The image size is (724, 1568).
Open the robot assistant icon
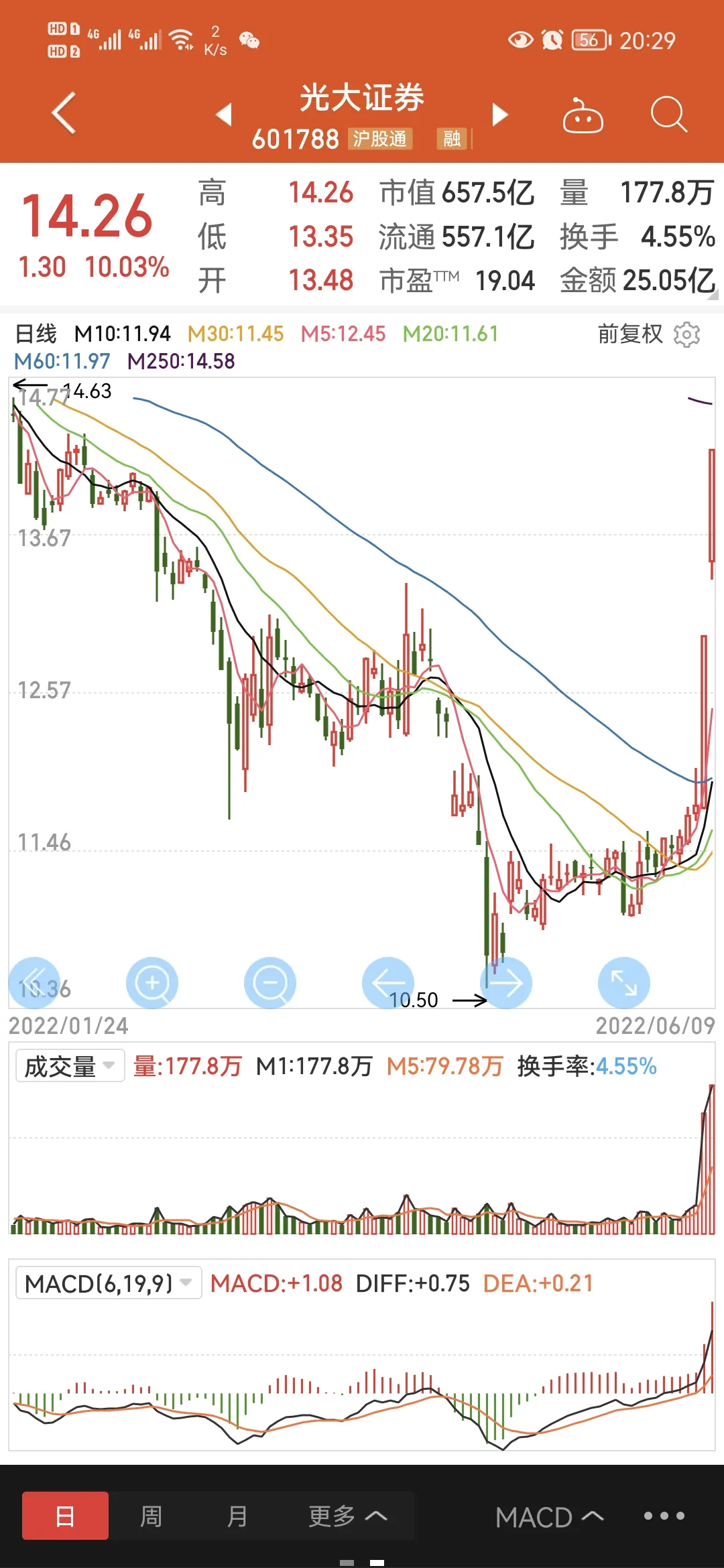coord(583,115)
